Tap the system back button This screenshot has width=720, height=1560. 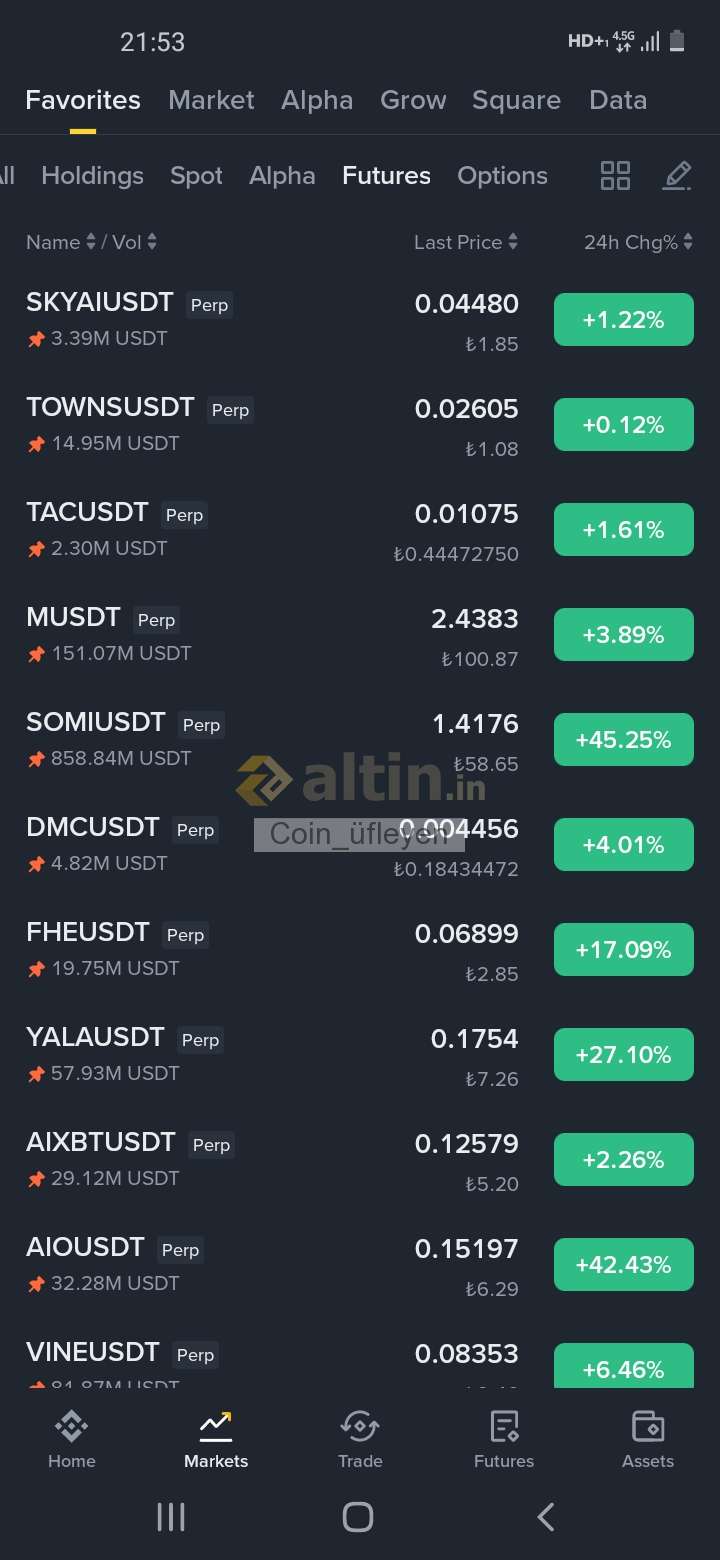546,1517
